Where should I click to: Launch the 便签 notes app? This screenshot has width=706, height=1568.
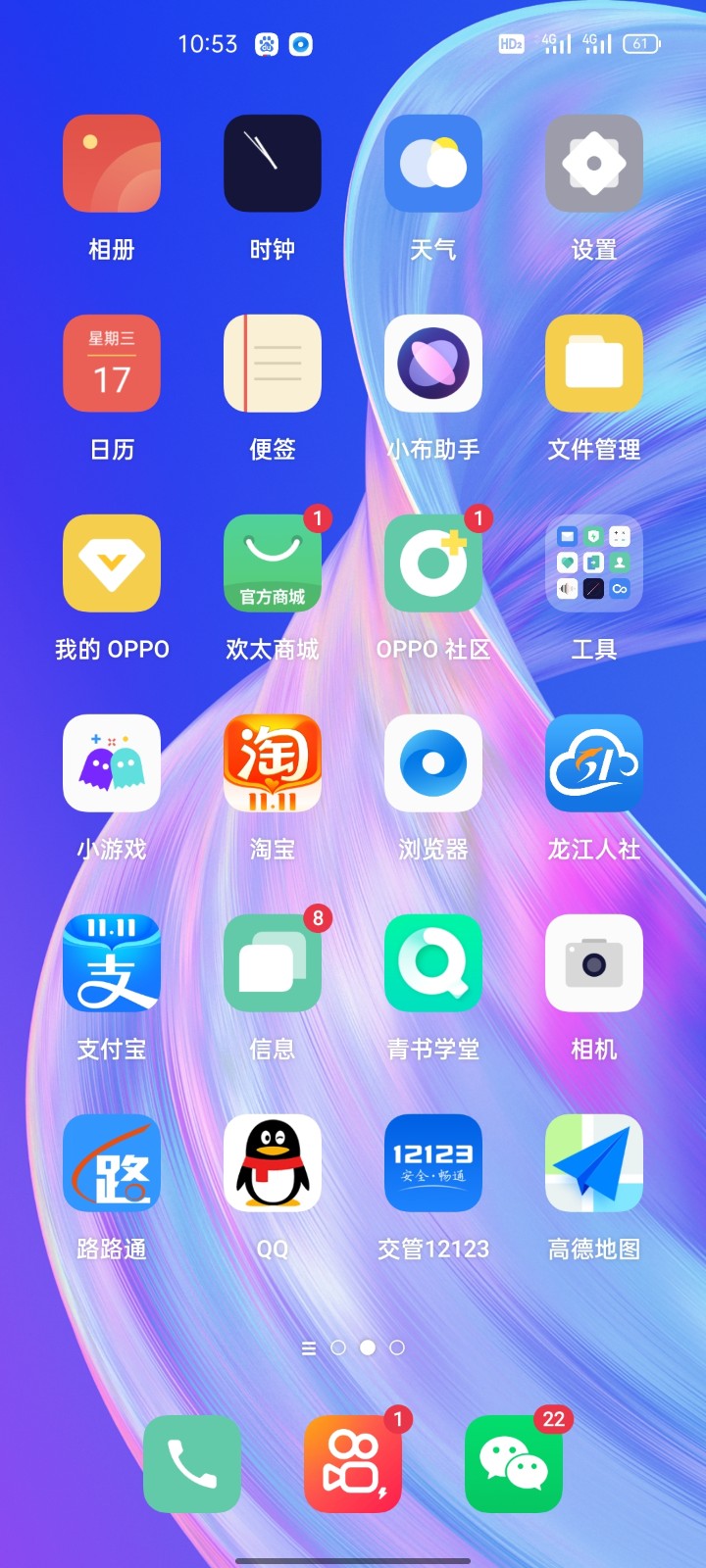click(x=273, y=364)
